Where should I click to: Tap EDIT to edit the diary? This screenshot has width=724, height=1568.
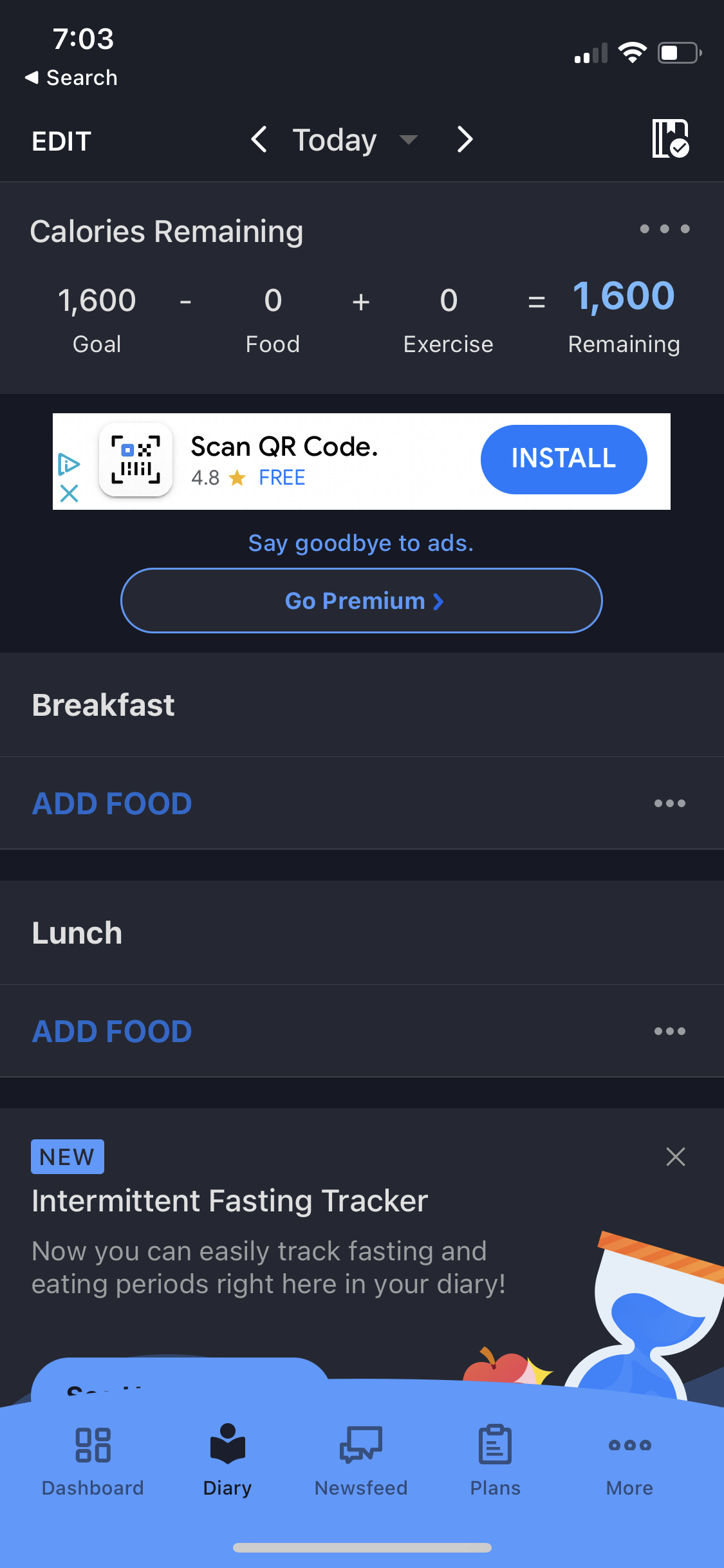pos(61,140)
